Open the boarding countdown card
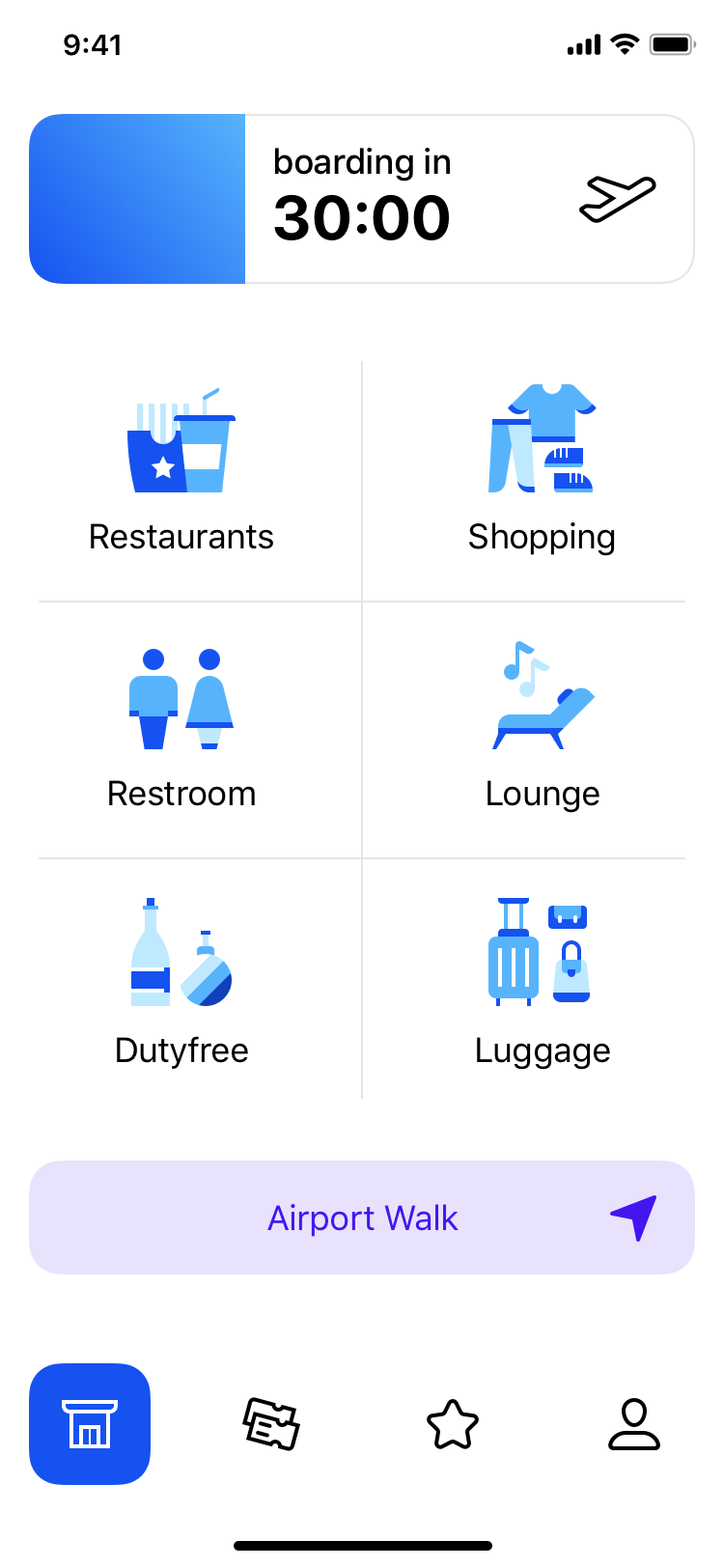 pos(362,199)
